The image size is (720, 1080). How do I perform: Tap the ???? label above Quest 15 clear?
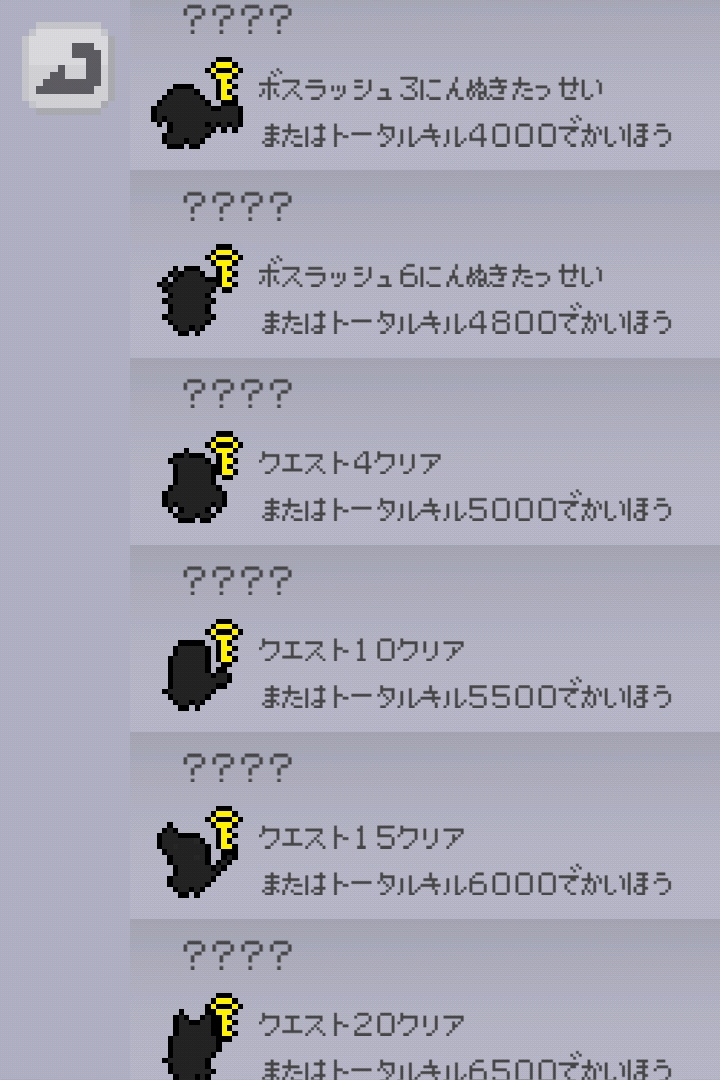pyautogui.click(x=237, y=769)
